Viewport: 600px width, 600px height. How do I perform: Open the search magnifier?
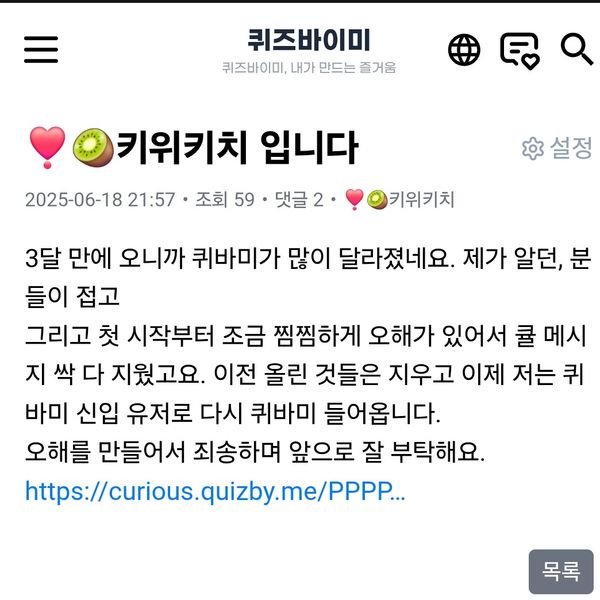577,48
